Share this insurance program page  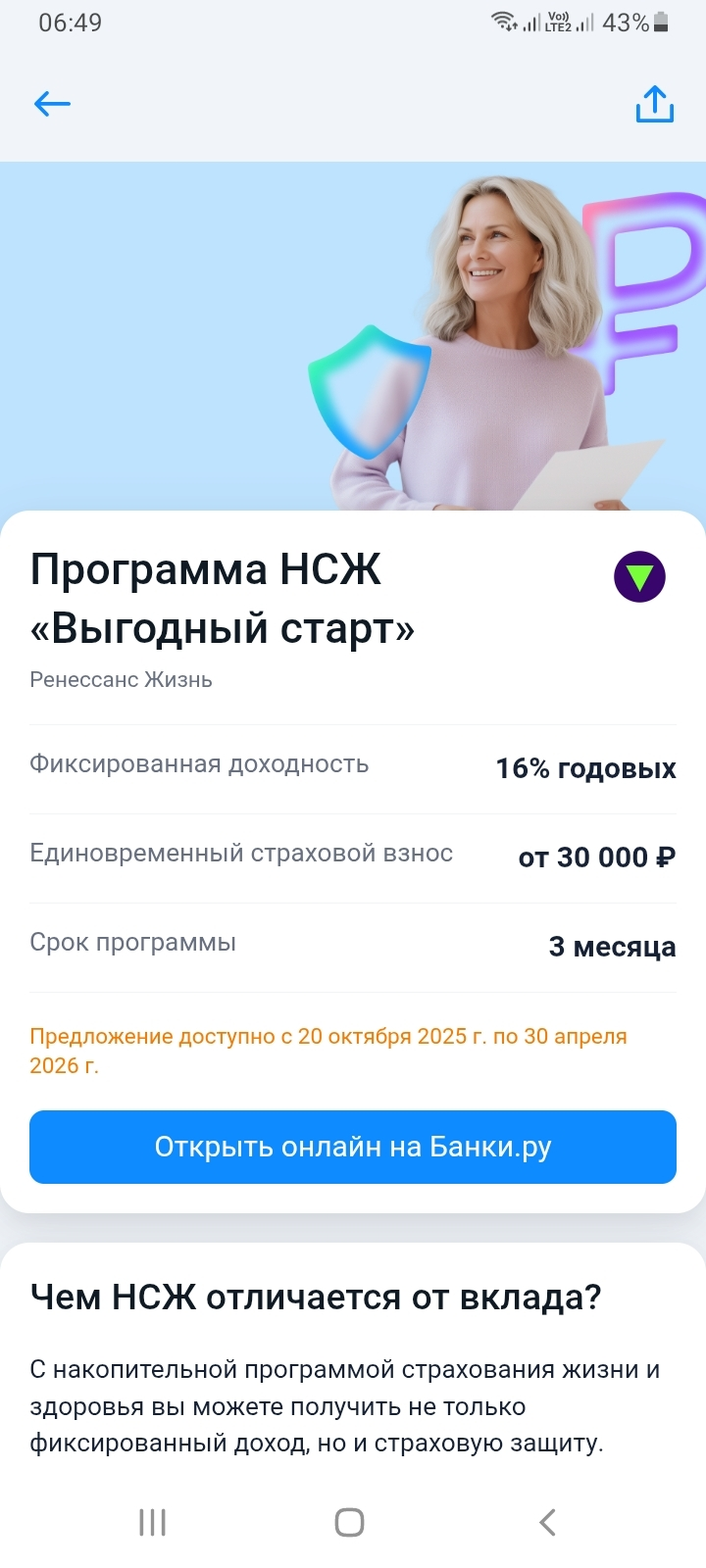(x=654, y=104)
